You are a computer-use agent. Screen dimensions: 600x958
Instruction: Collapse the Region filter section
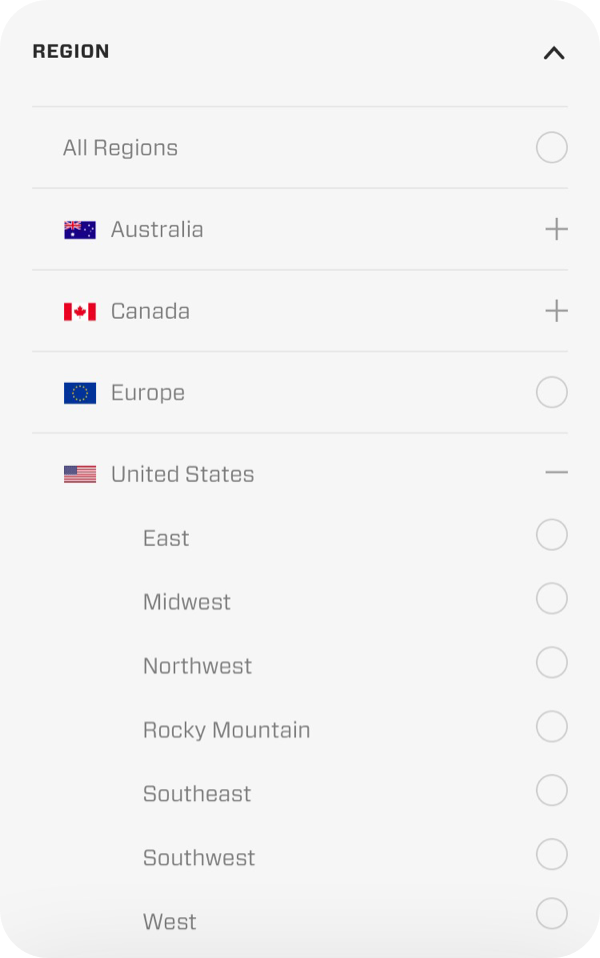pyautogui.click(x=553, y=53)
